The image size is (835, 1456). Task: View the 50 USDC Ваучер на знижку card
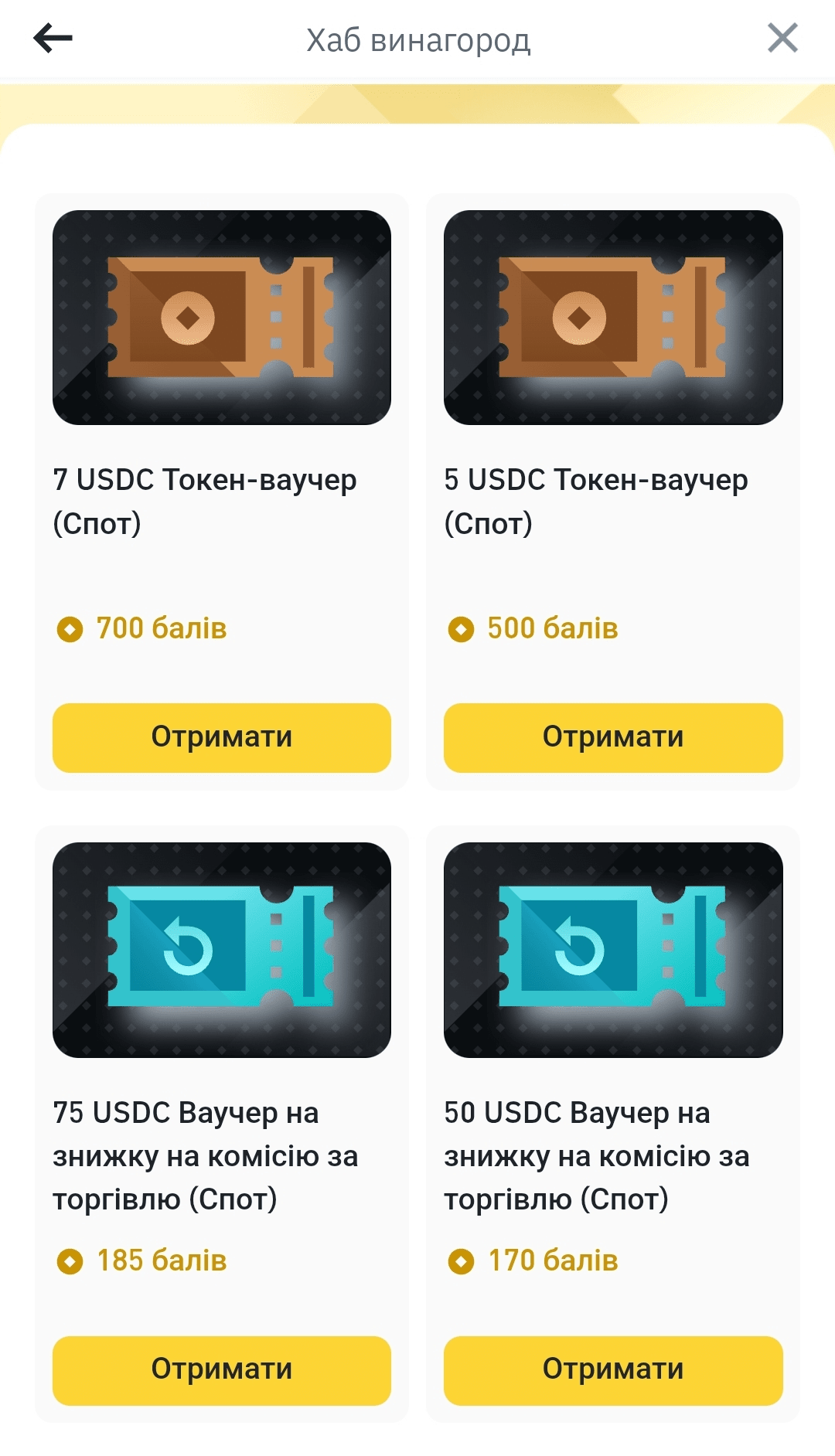(613, 950)
